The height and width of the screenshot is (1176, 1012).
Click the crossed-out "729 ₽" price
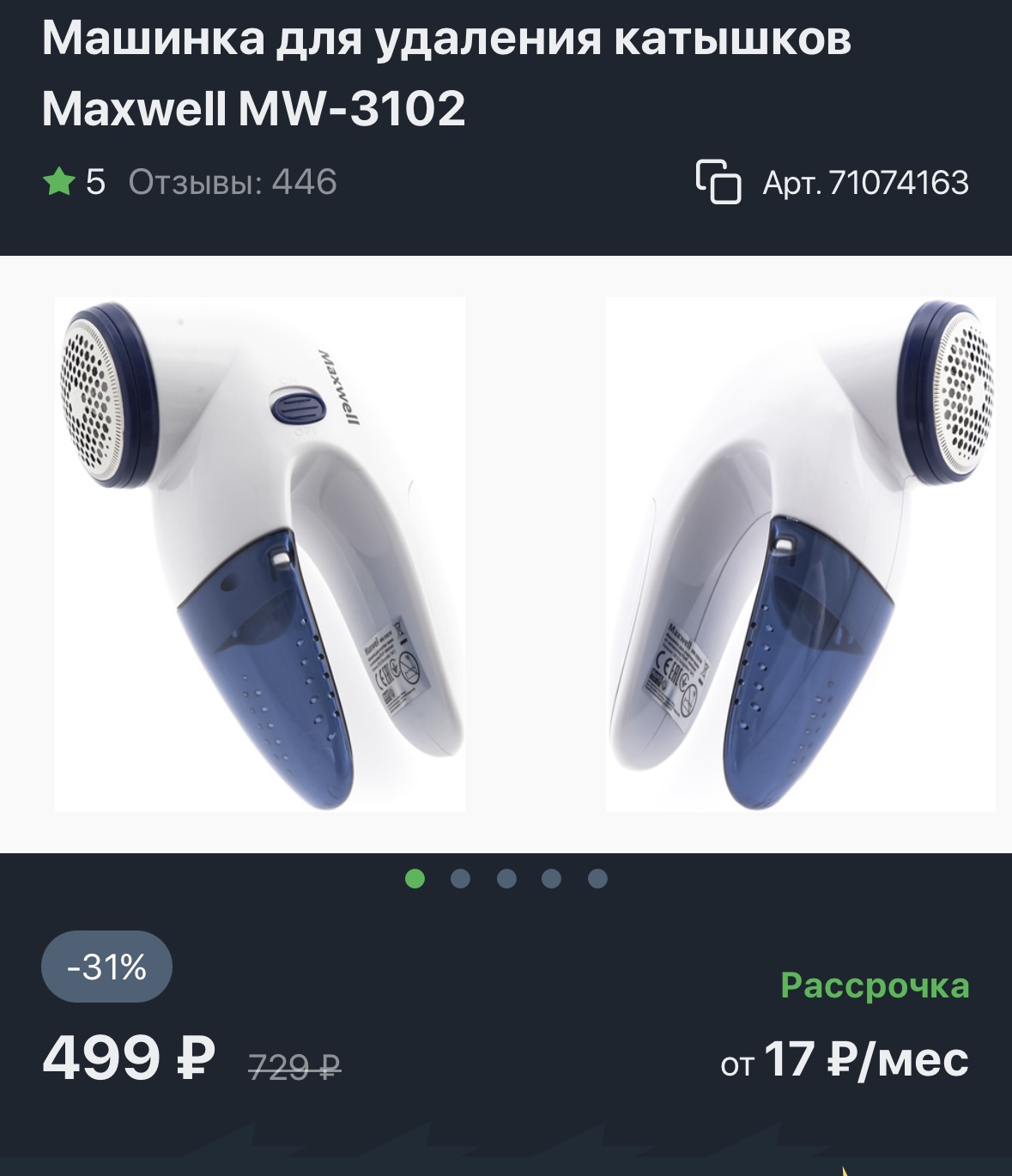click(293, 1064)
